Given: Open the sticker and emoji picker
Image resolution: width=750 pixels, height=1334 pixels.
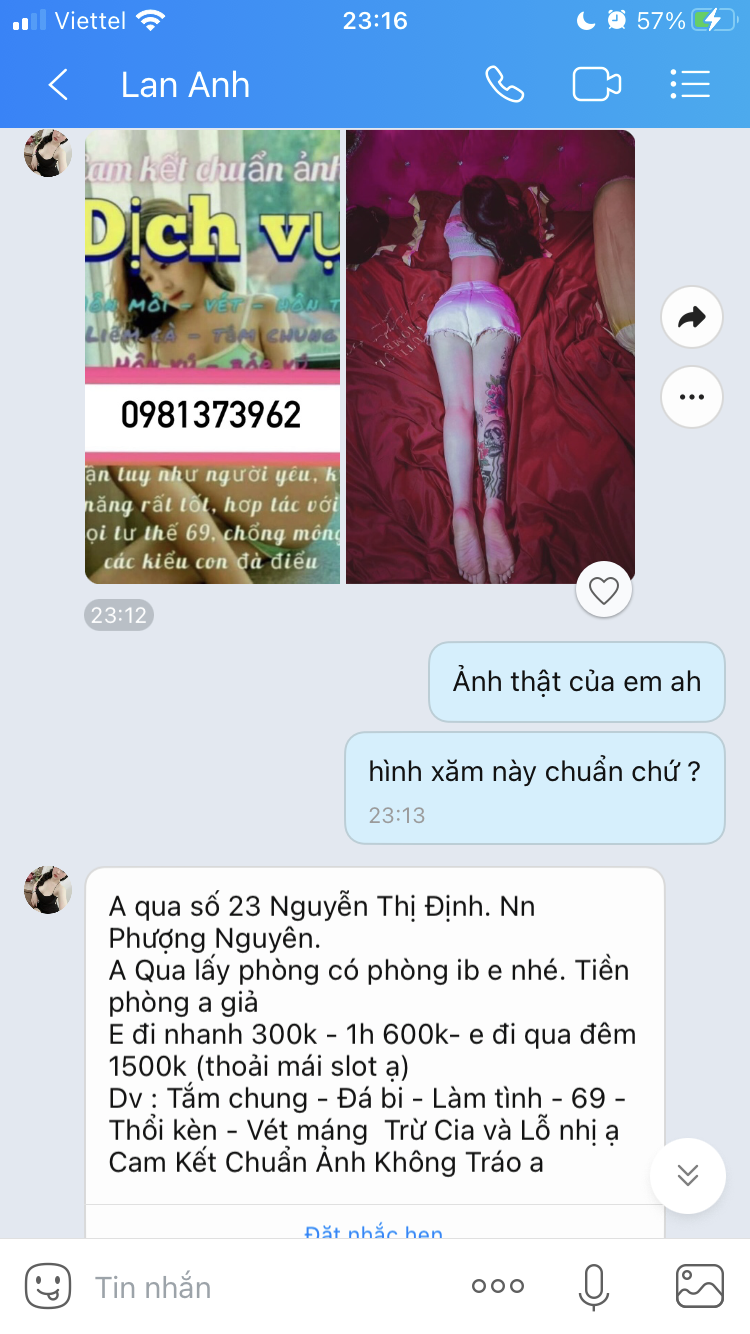Looking at the screenshot, I should [48, 1286].
